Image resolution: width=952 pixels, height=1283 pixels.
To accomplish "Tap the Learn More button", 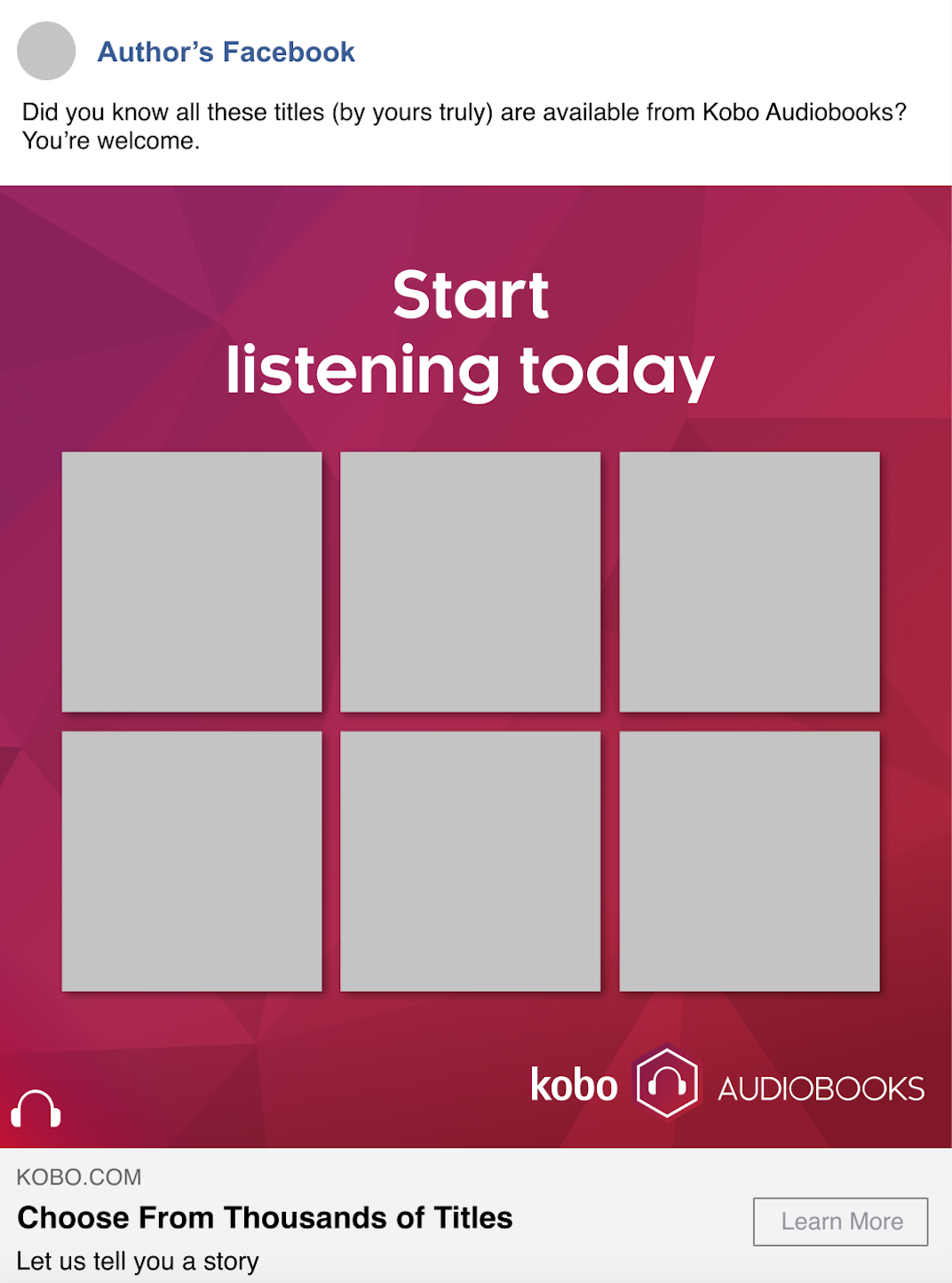I will coord(840,1222).
